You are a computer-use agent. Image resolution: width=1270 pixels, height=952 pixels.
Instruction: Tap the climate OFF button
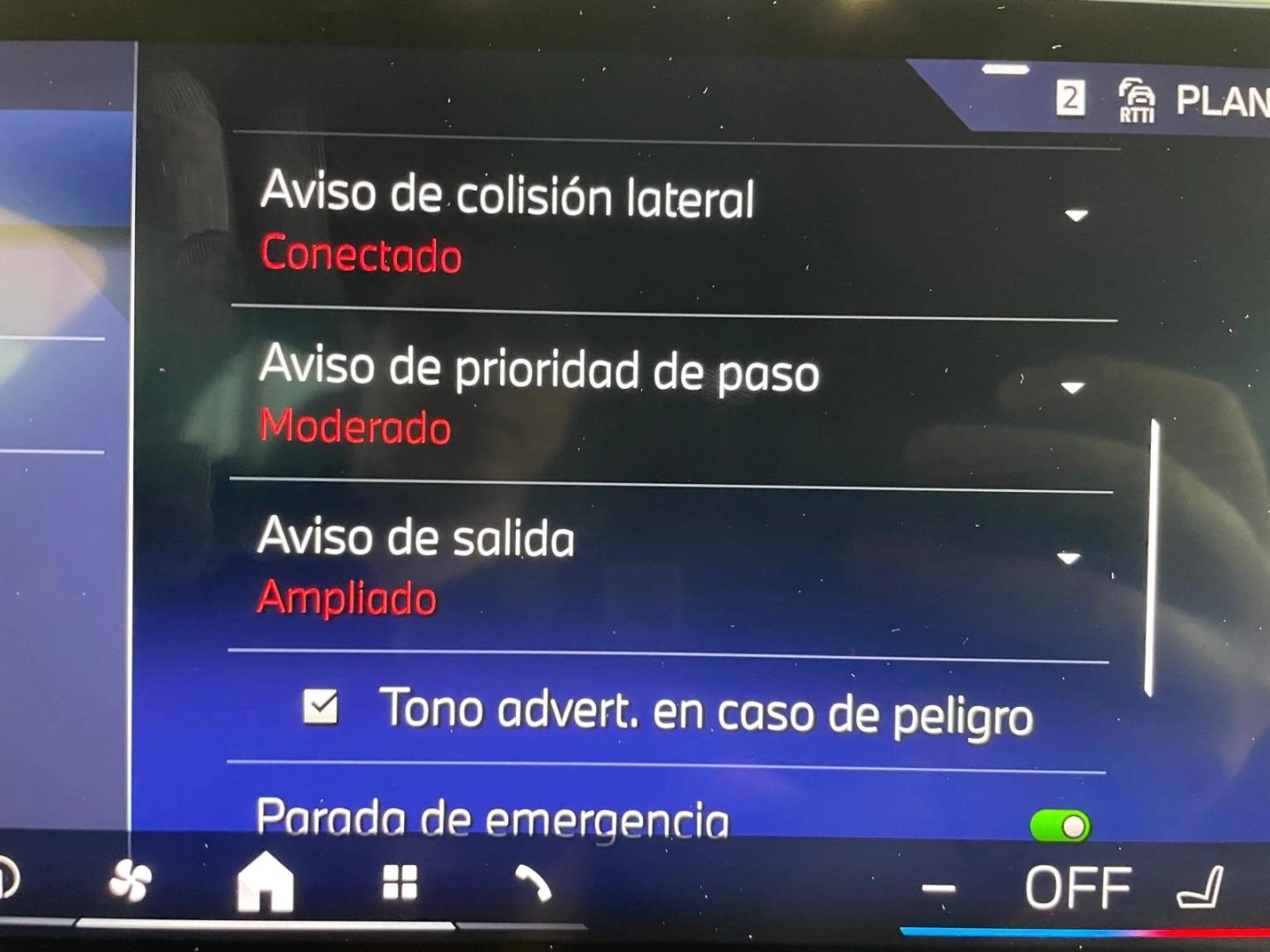click(1078, 888)
